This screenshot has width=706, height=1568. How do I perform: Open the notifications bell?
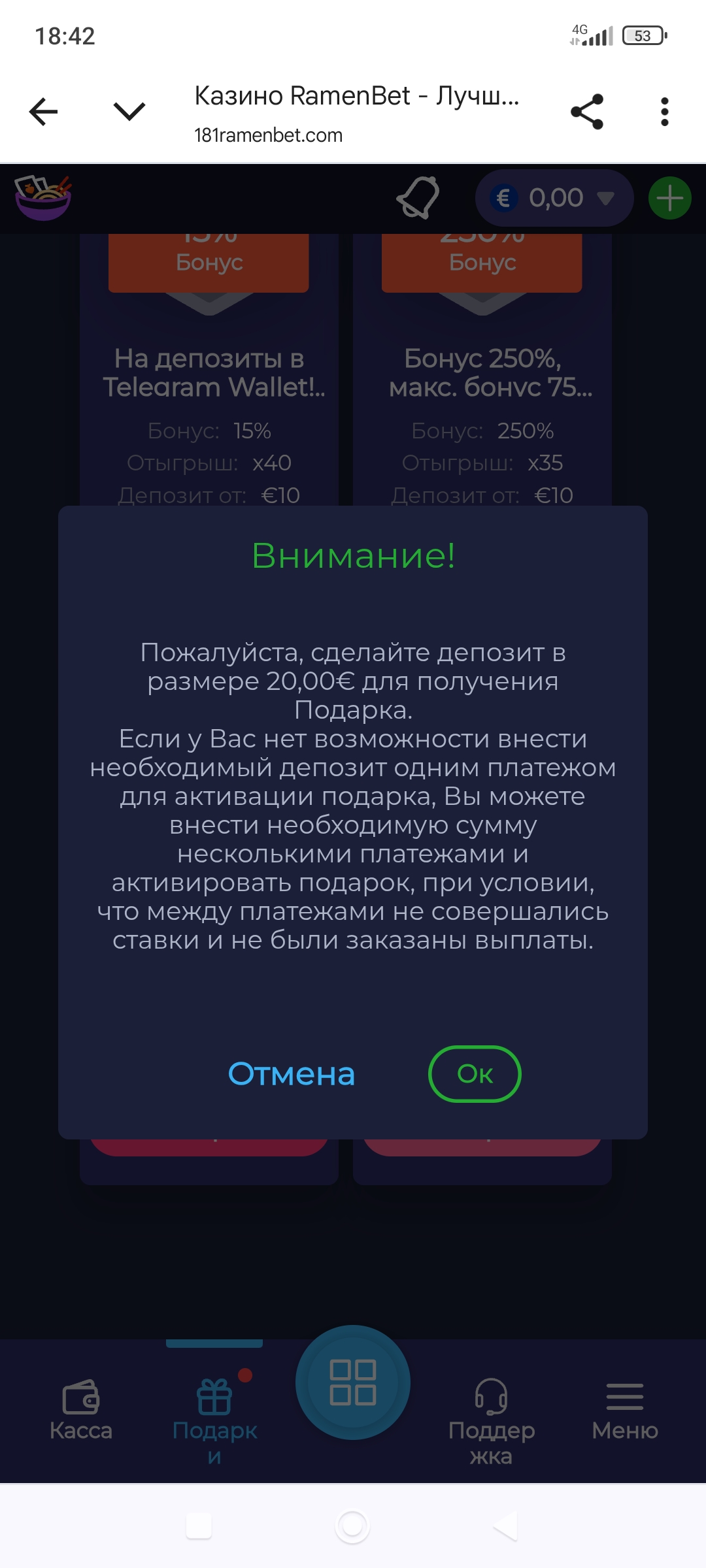point(418,197)
